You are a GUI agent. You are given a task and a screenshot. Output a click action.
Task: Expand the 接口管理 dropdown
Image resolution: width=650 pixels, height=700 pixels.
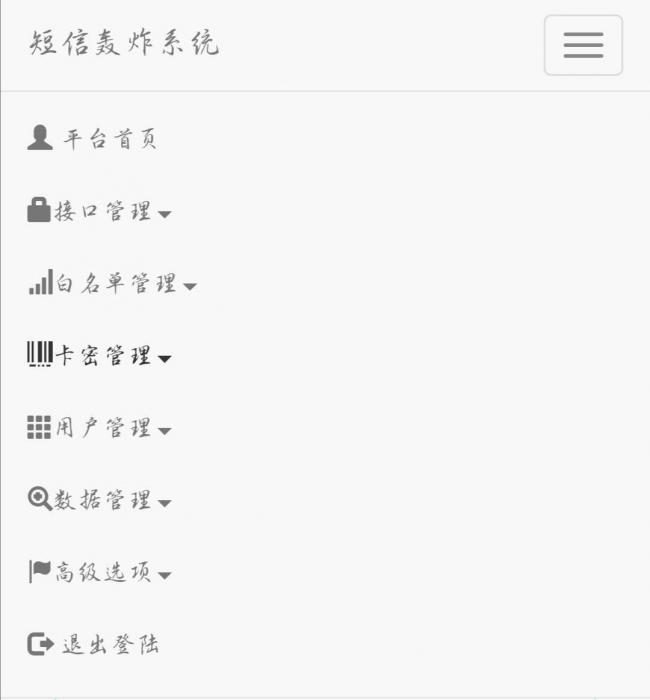pos(100,212)
